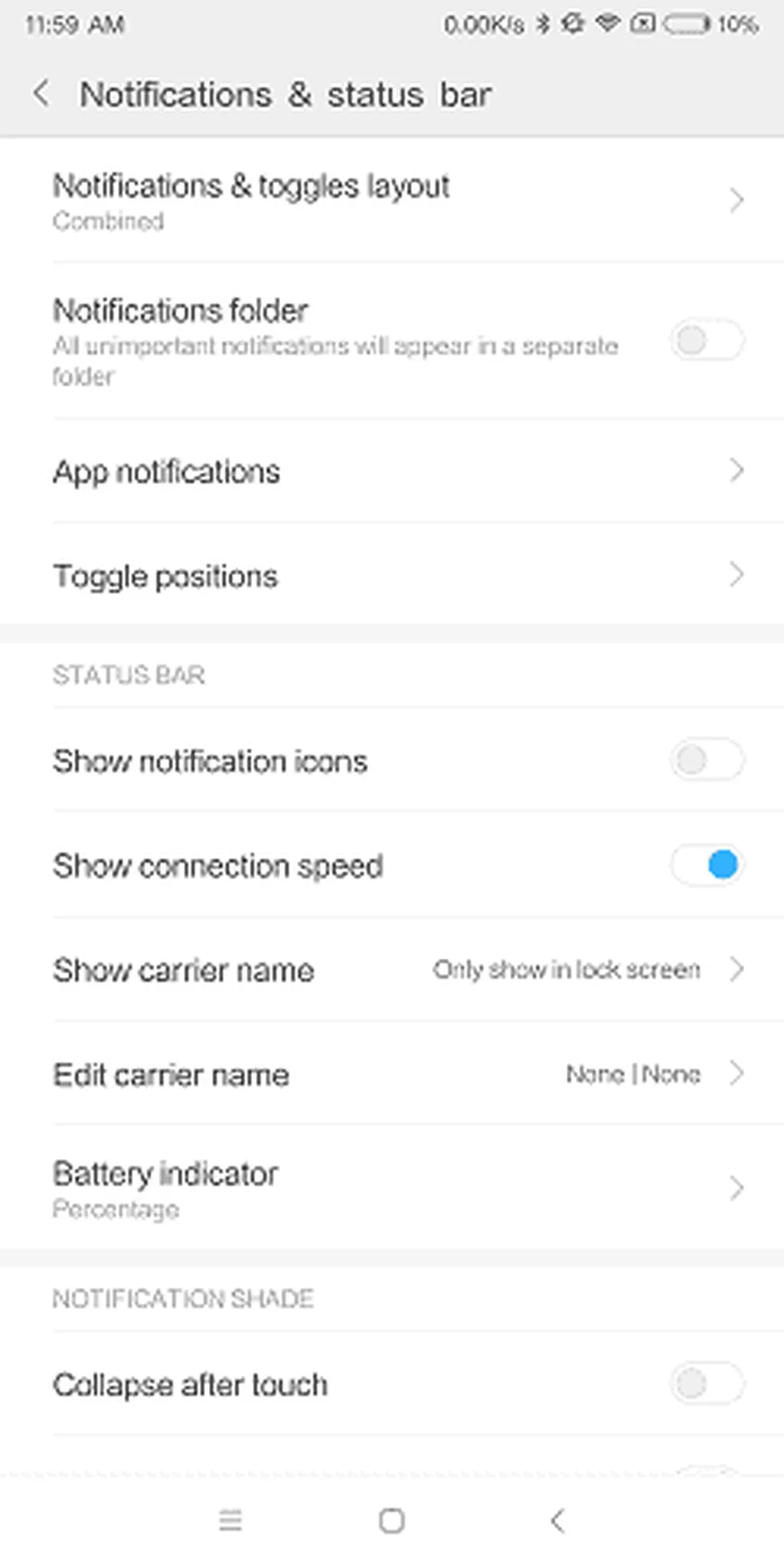Viewport: 784px width, 1568px height.
Task: Turn on Show notification icons
Action: tap(707, 760)
